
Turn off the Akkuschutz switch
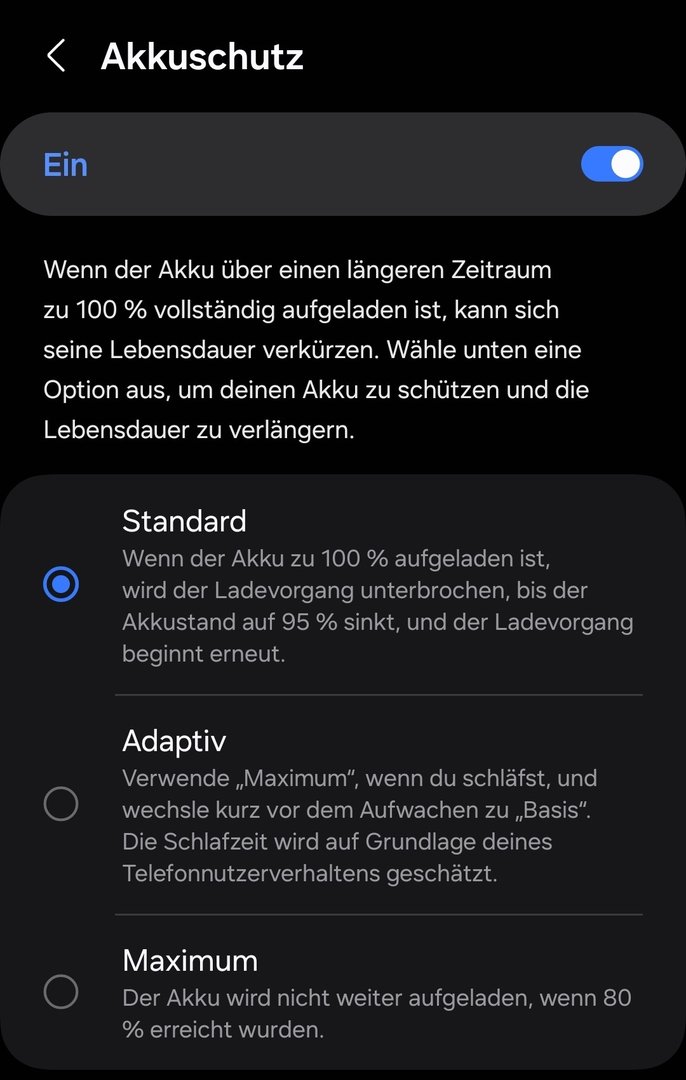coord(611,165)
